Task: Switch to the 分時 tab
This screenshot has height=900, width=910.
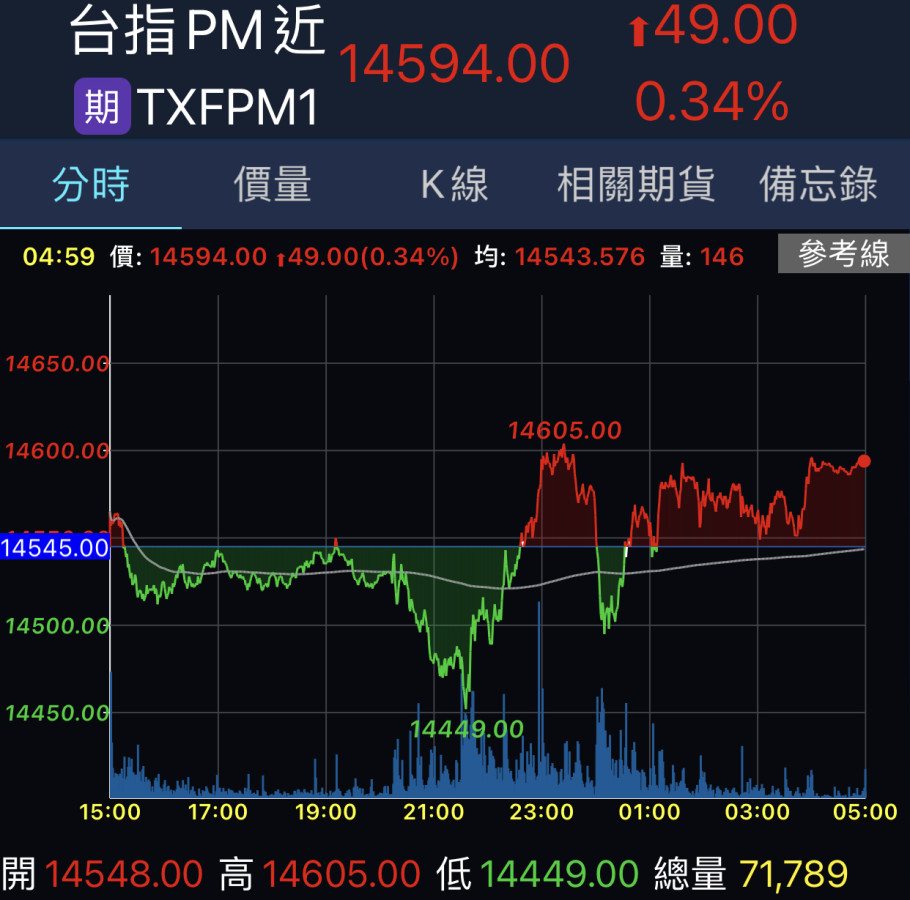Action: (91, 185)
